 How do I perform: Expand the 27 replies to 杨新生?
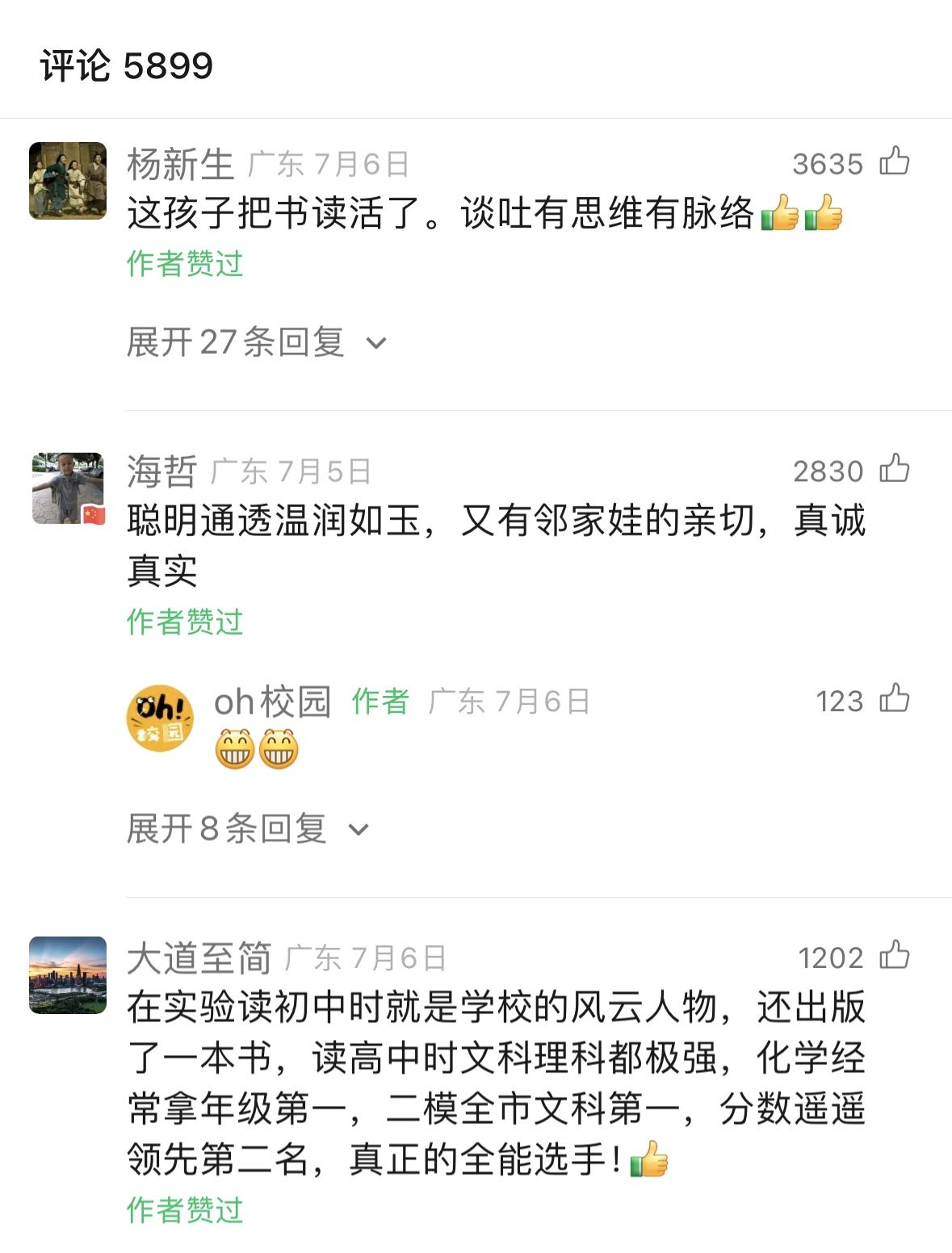256,342
